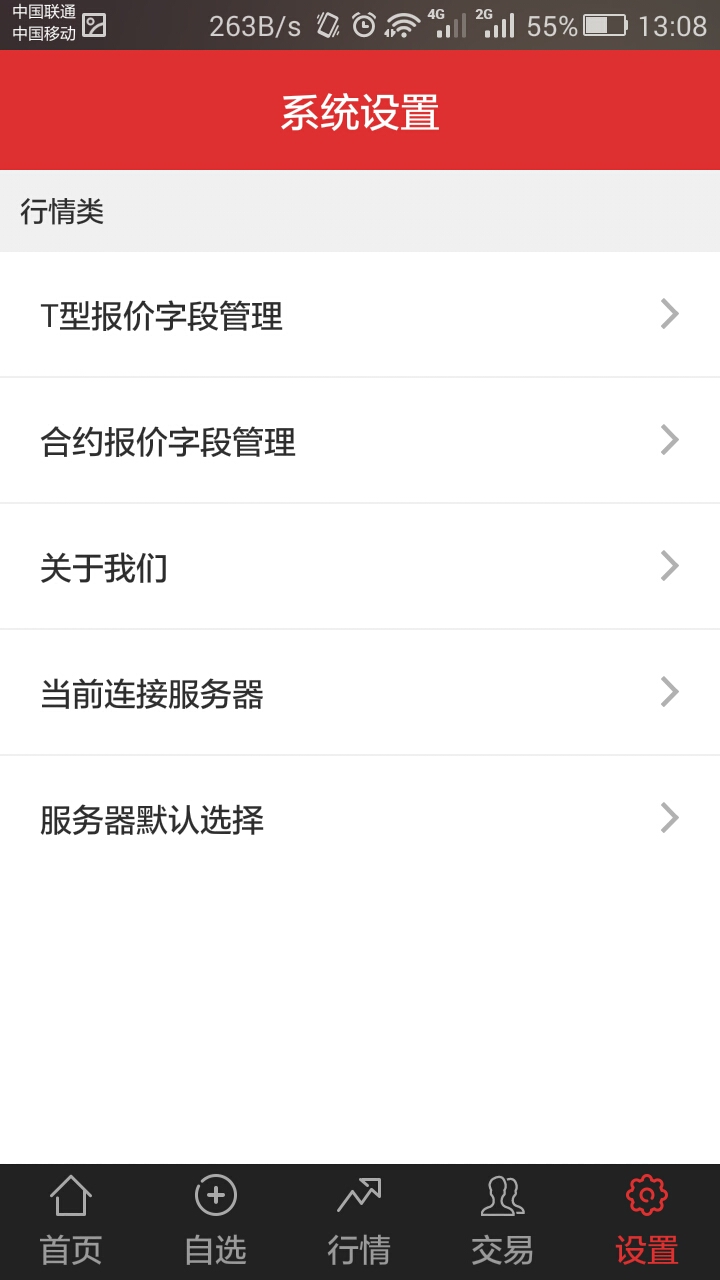Open 合约报价字段管理 row
This screenshot has width=720, height=1280.
tap(360, 441)
